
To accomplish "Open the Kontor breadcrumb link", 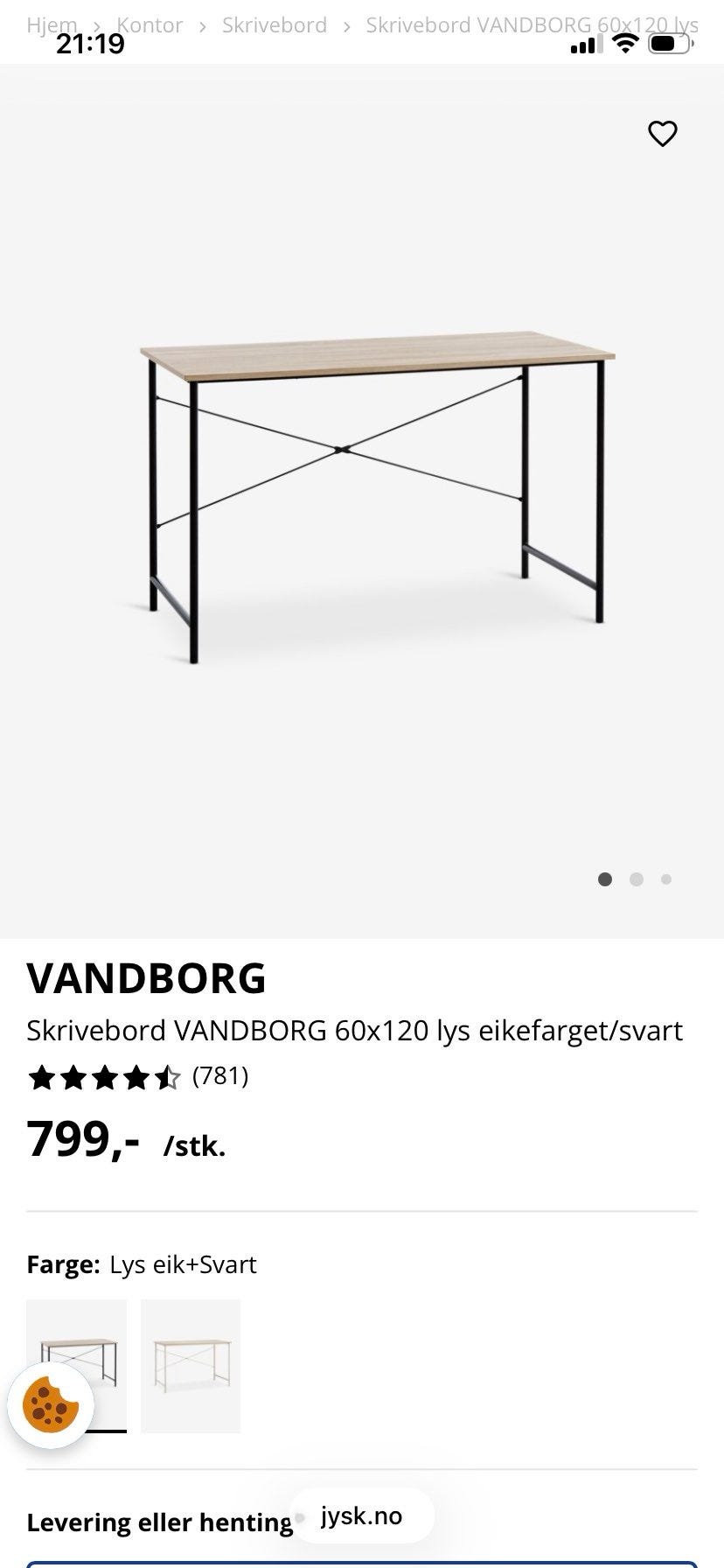I will pos(150,25).
